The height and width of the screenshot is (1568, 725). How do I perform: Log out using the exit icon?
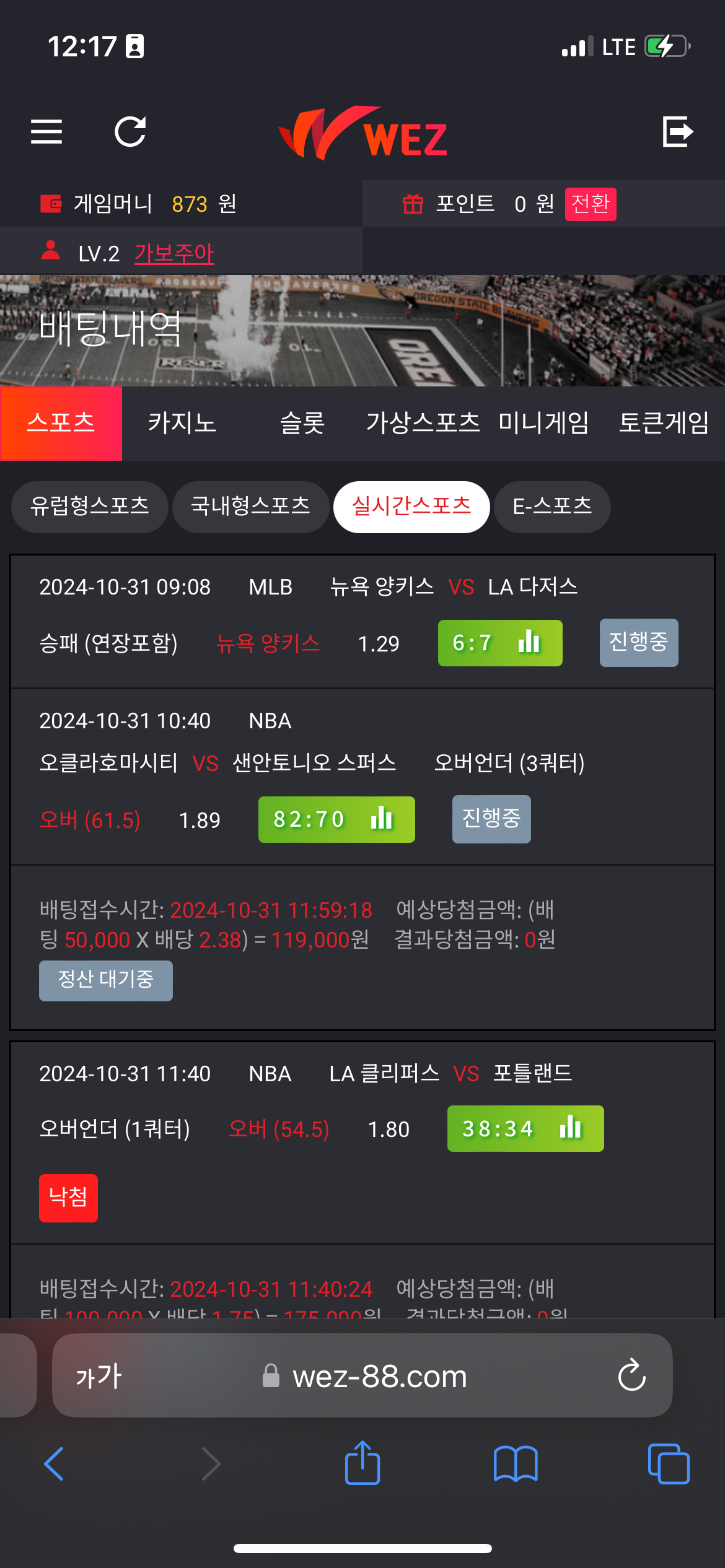pyautogui.click(x=677, y=131)
